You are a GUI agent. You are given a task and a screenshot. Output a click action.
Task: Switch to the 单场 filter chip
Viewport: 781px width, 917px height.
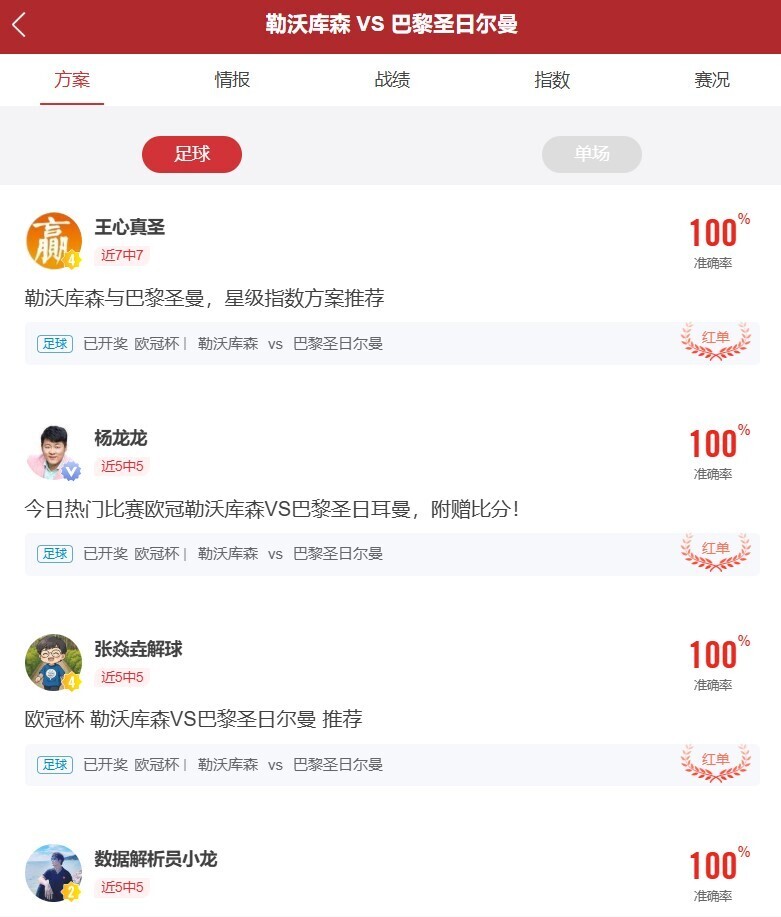(x=592, y=154)
